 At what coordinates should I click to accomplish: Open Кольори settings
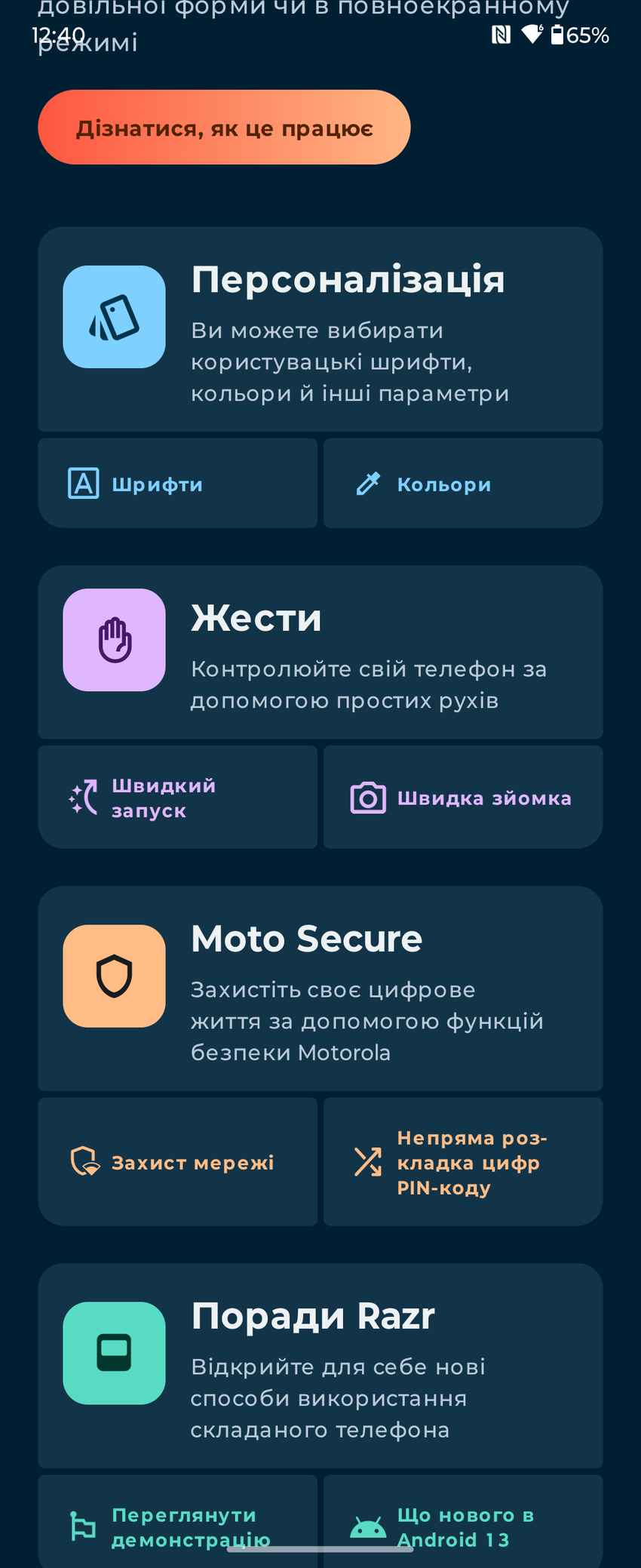[x=462, y=484]
